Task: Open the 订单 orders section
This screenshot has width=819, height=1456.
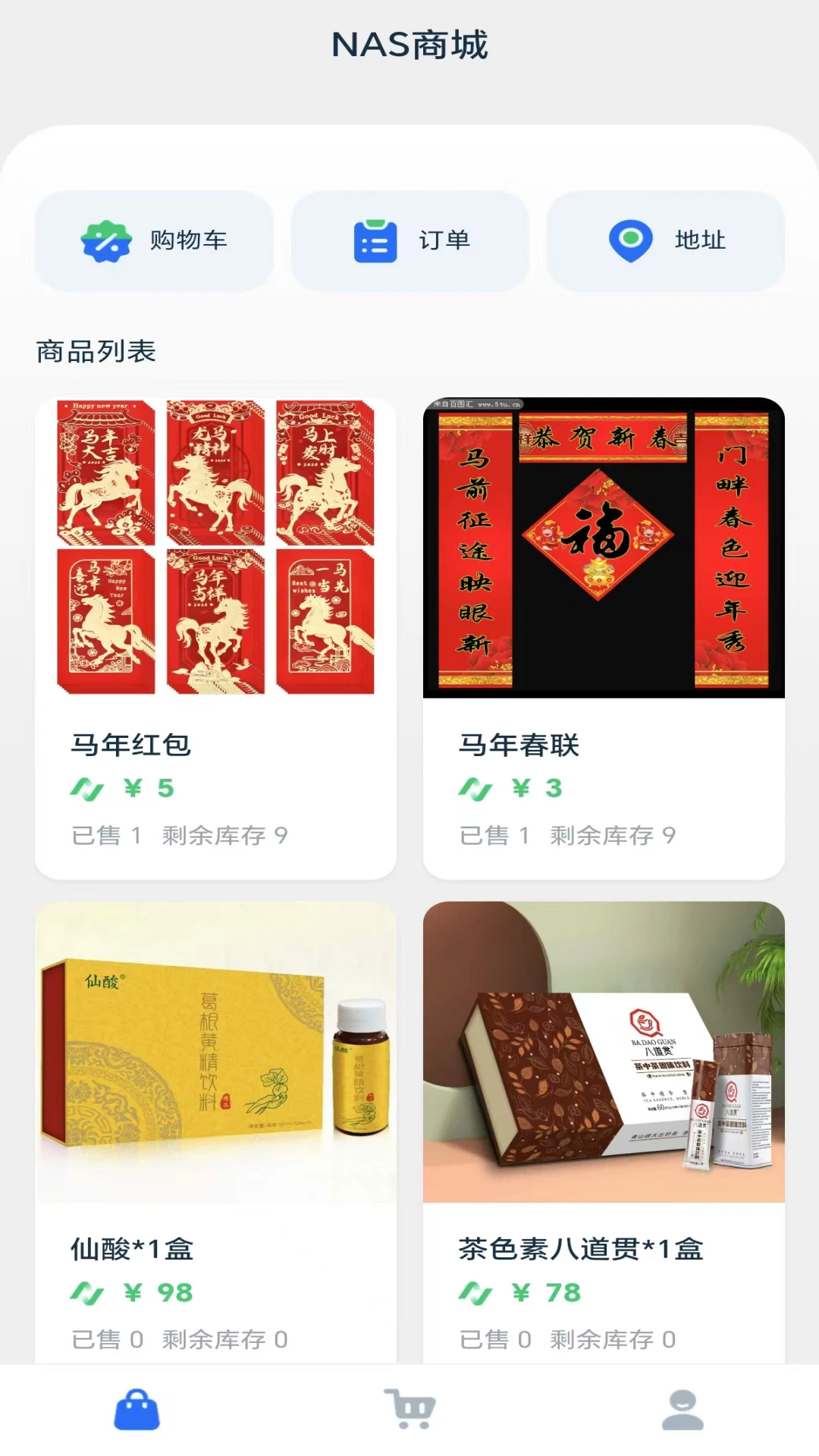Action: [409, 240]
